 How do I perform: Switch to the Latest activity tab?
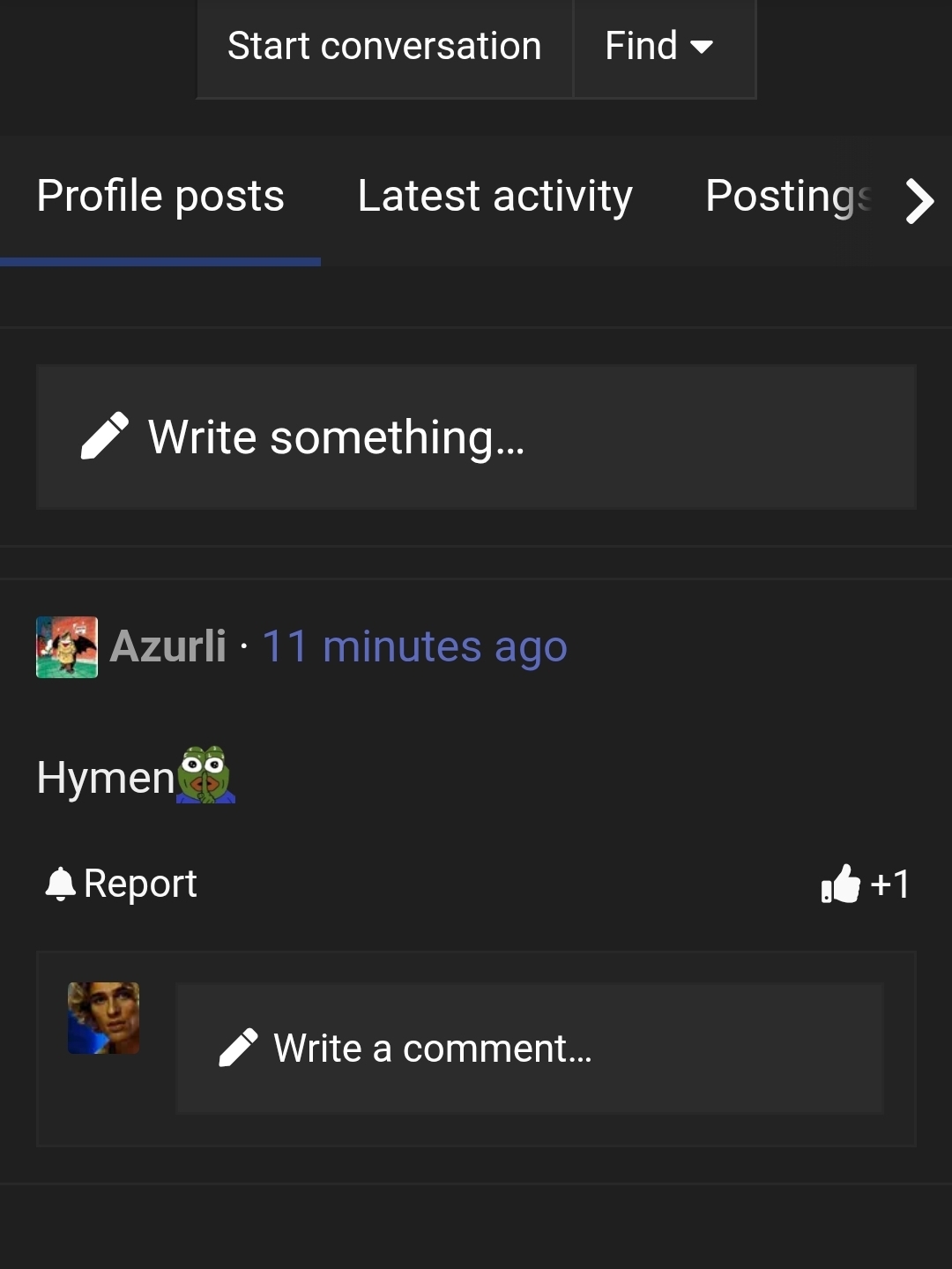click(x=495, y=196)
